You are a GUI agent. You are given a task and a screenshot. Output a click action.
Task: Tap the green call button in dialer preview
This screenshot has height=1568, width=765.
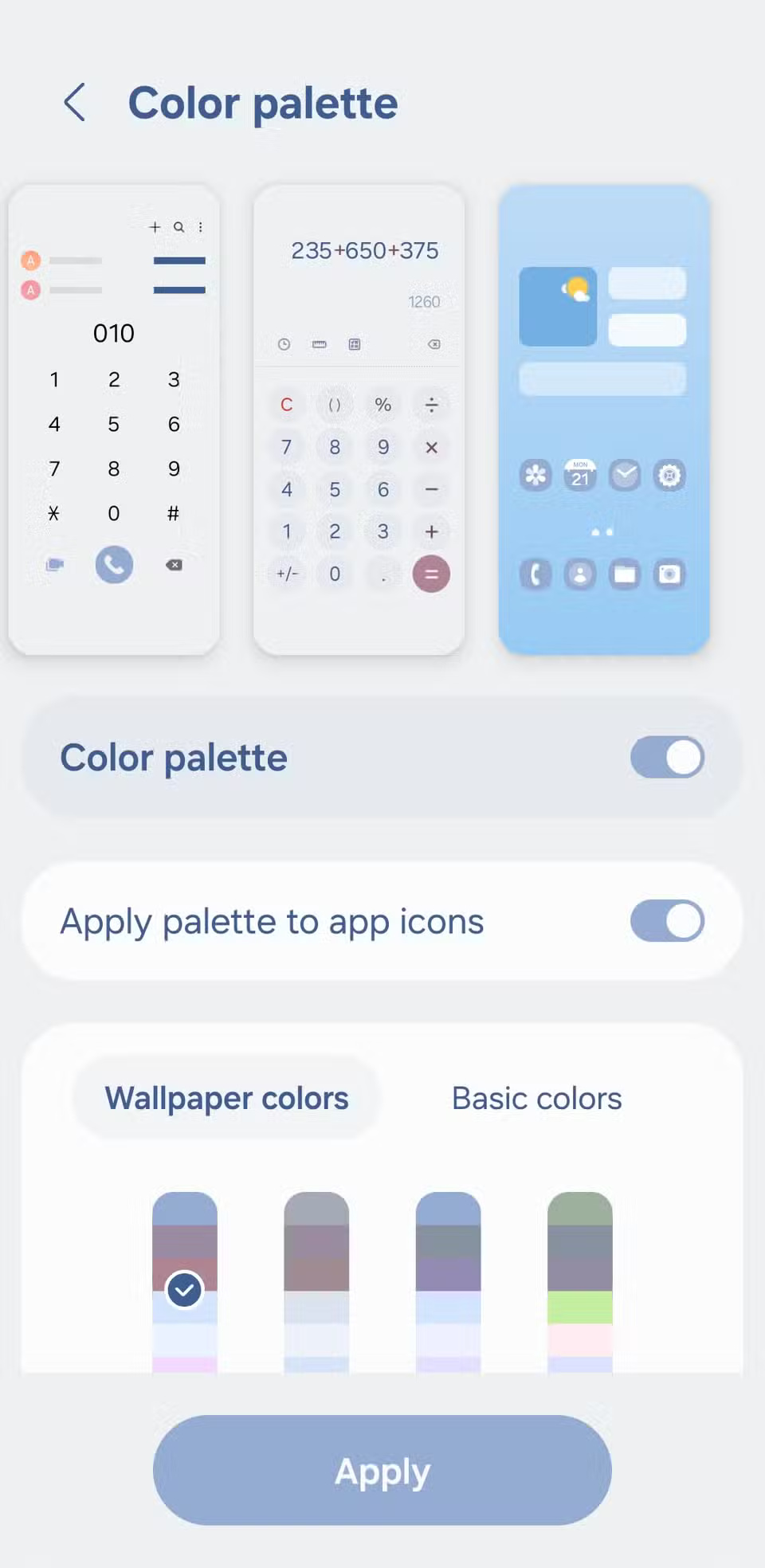[x=113, y=565]
